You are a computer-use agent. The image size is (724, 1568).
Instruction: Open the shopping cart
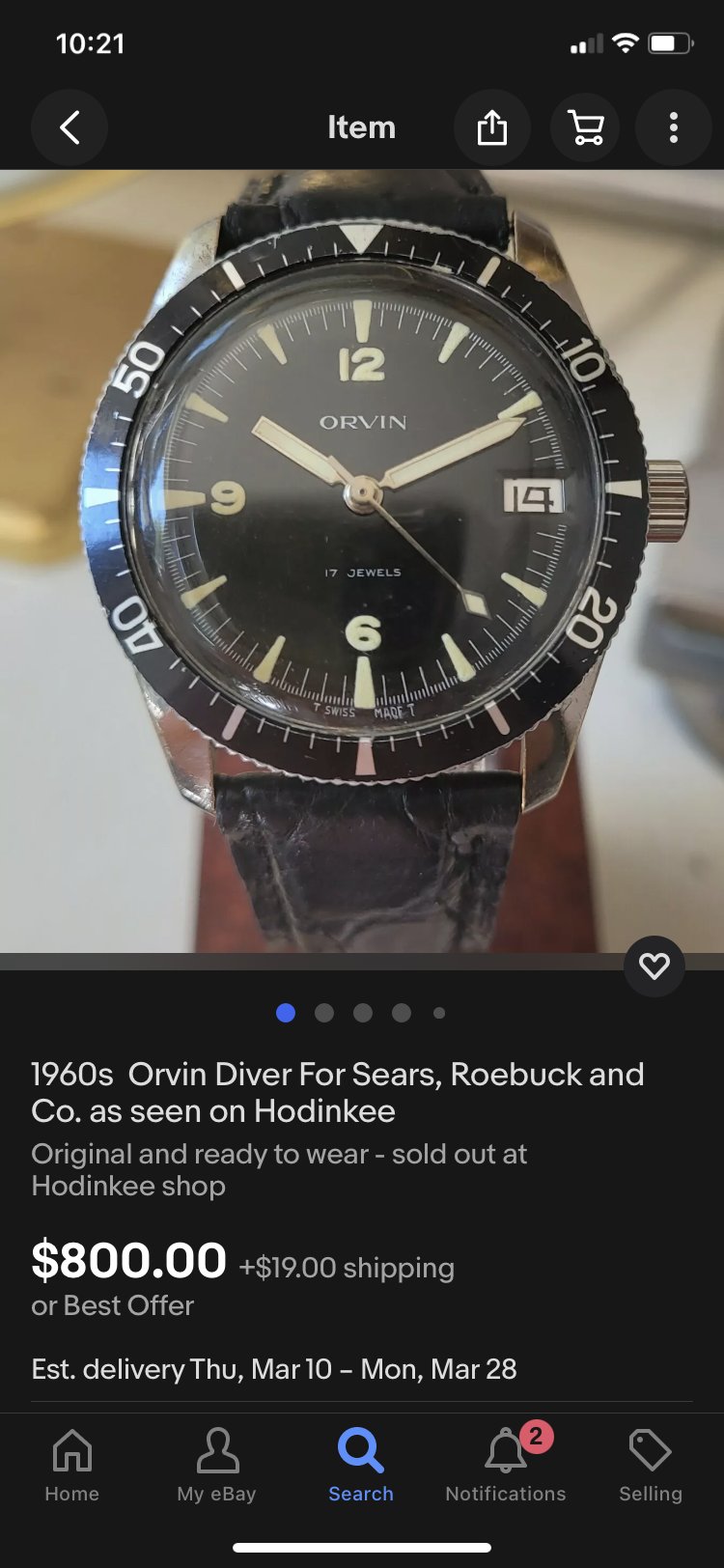(x=586, y=127)
